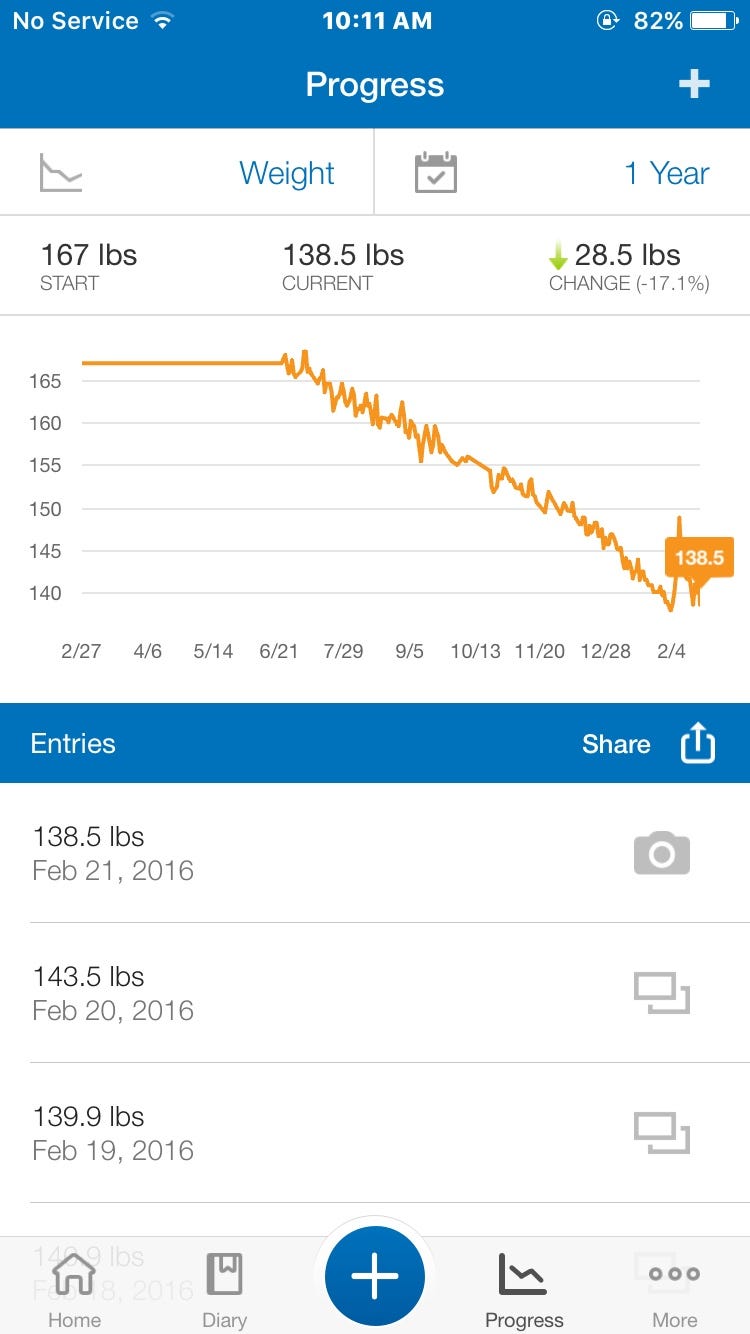
Task: Open the Feb 20, 2016 weight entry
Action: pyautogui.click(x=375, y=993)
